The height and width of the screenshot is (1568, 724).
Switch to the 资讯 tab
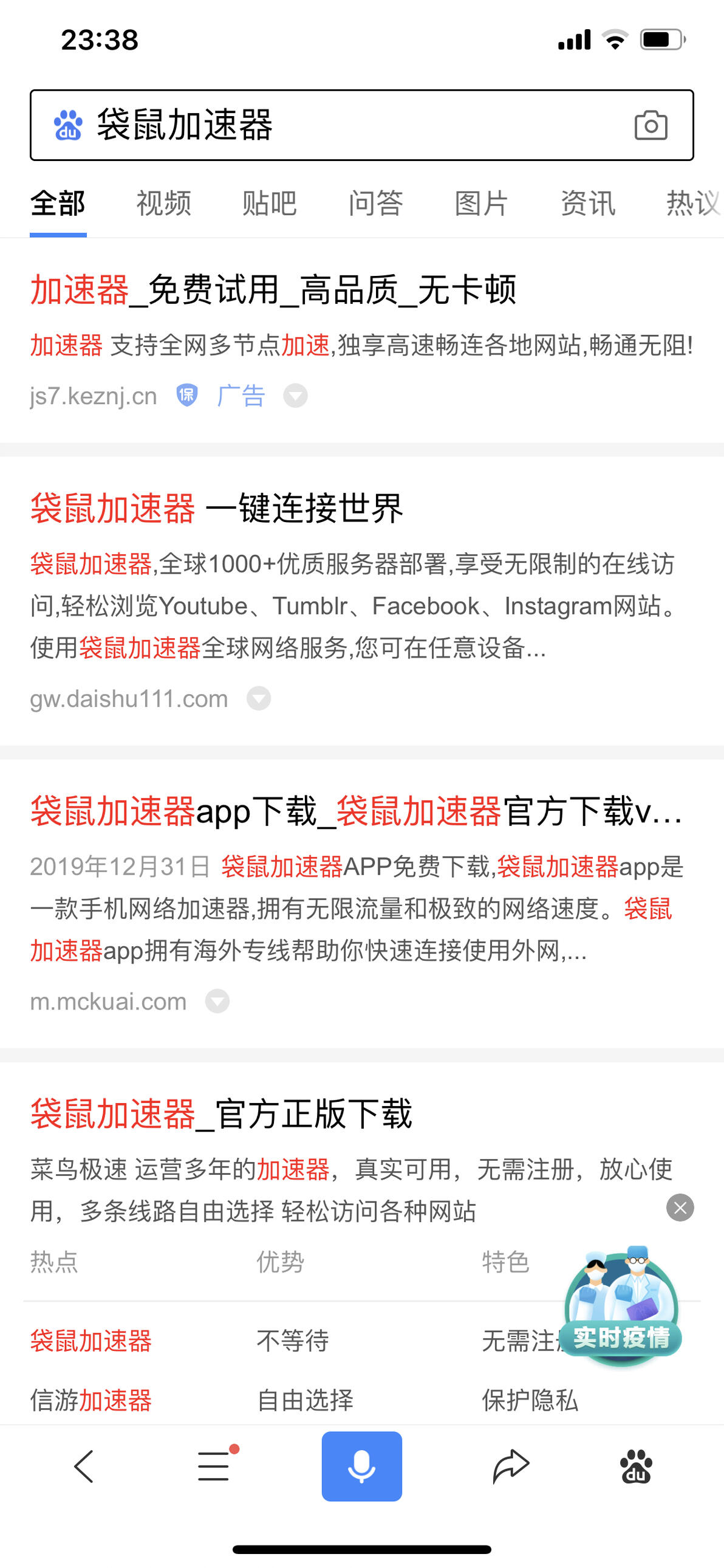point(588,204)
